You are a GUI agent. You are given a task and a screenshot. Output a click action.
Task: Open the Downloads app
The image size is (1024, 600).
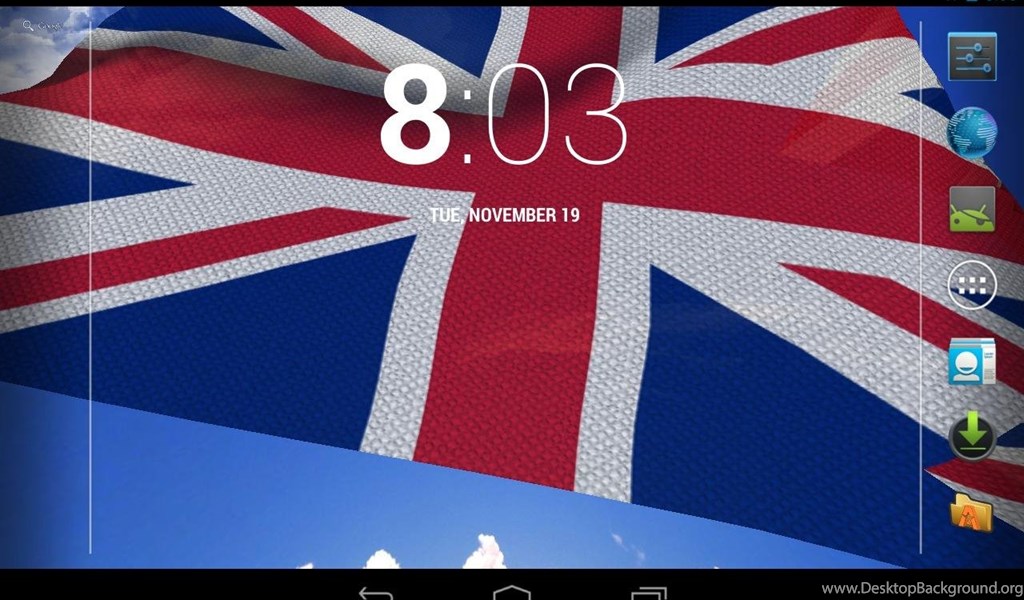[x=971, y=437]
